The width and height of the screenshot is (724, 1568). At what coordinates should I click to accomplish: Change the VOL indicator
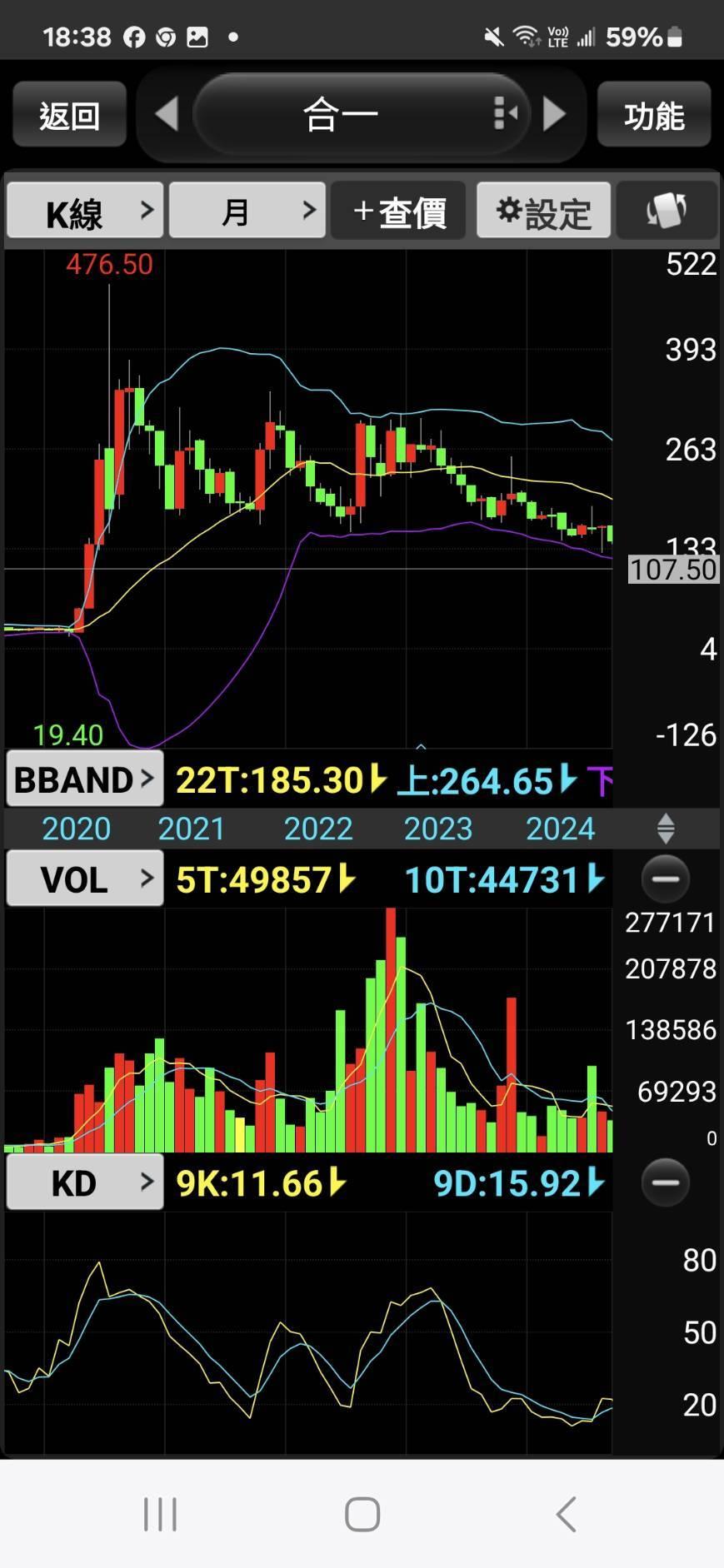point(85,879)
